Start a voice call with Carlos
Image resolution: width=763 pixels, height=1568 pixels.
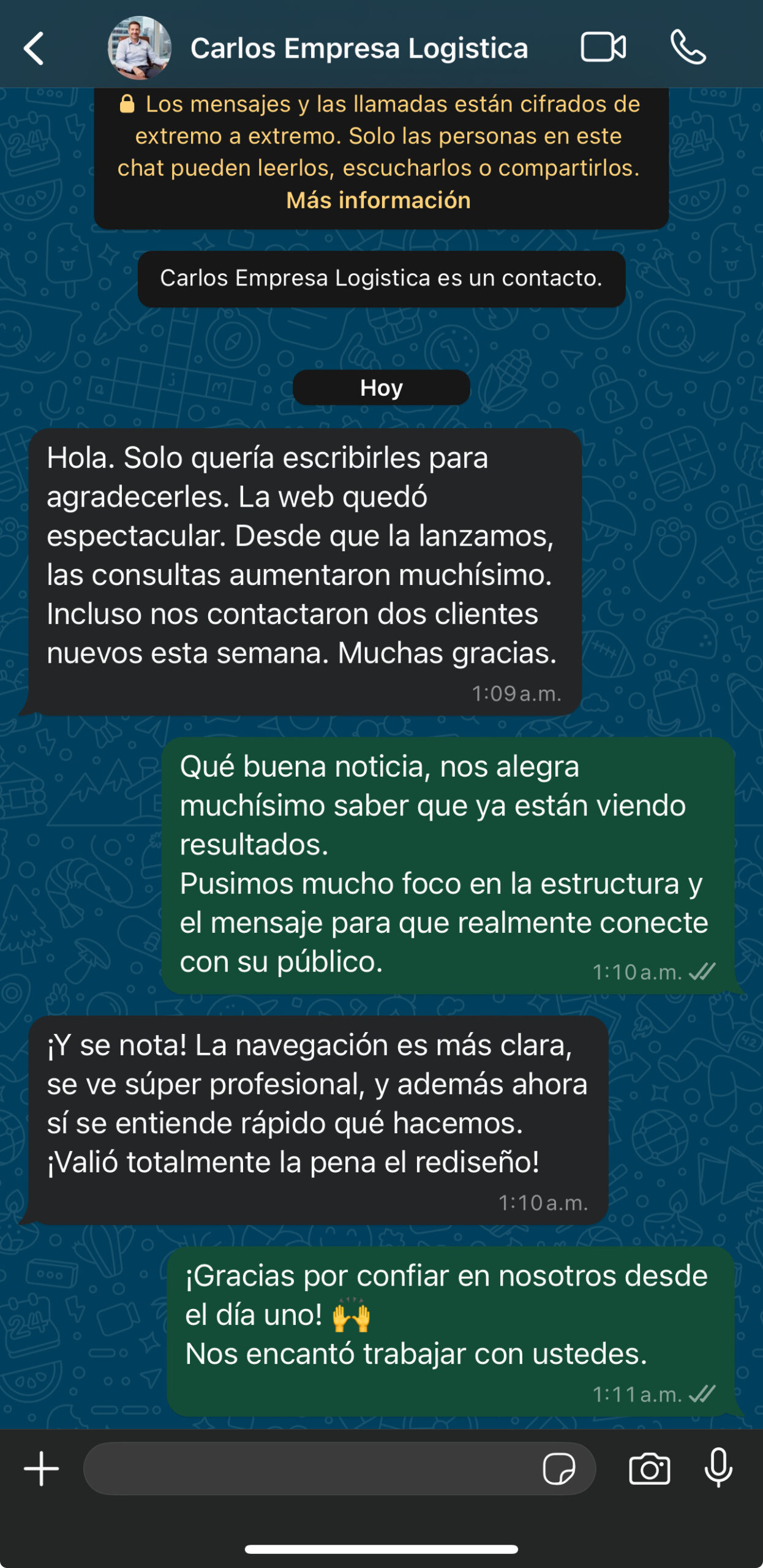point(688,47)
